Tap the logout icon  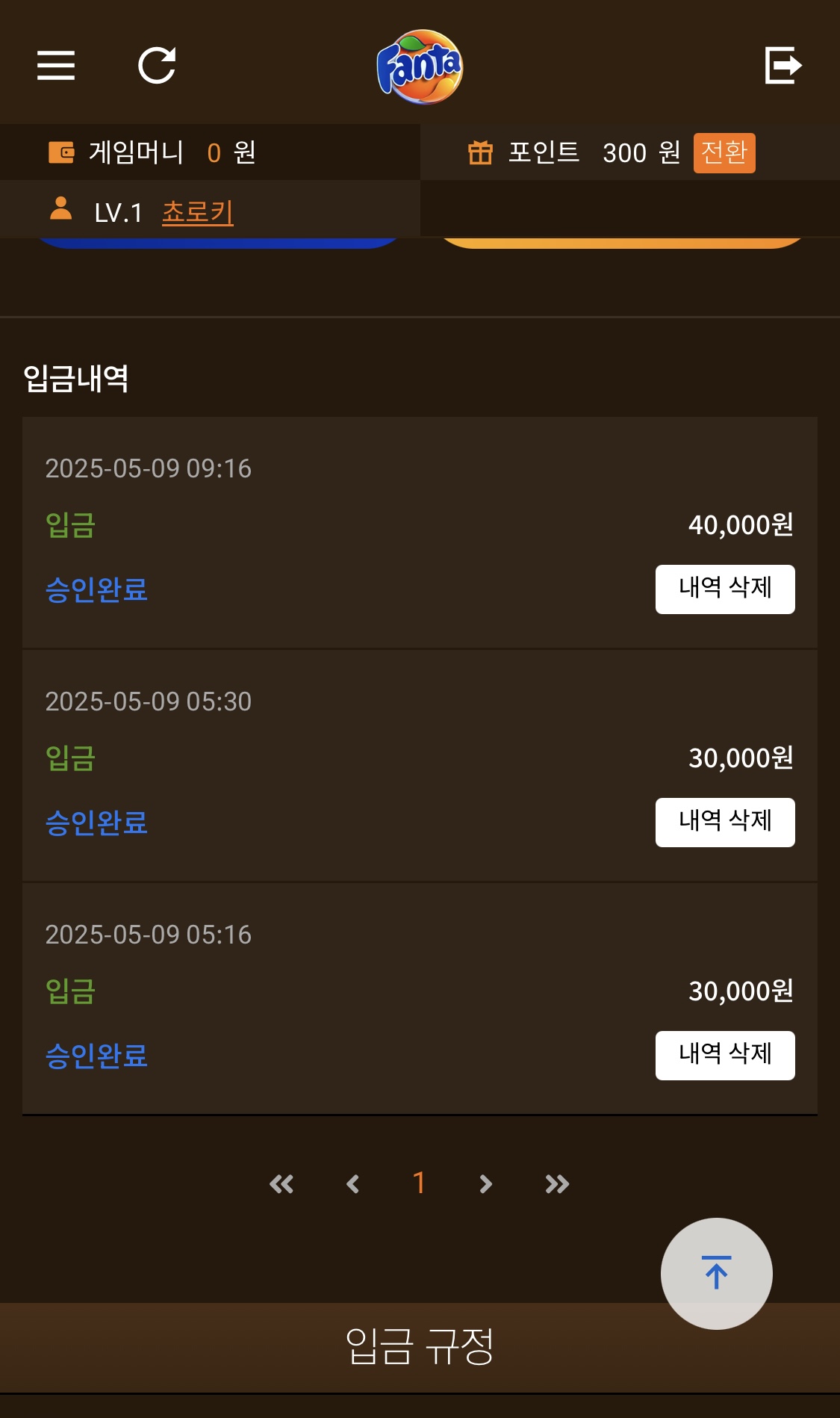click(x=783, y=65)
